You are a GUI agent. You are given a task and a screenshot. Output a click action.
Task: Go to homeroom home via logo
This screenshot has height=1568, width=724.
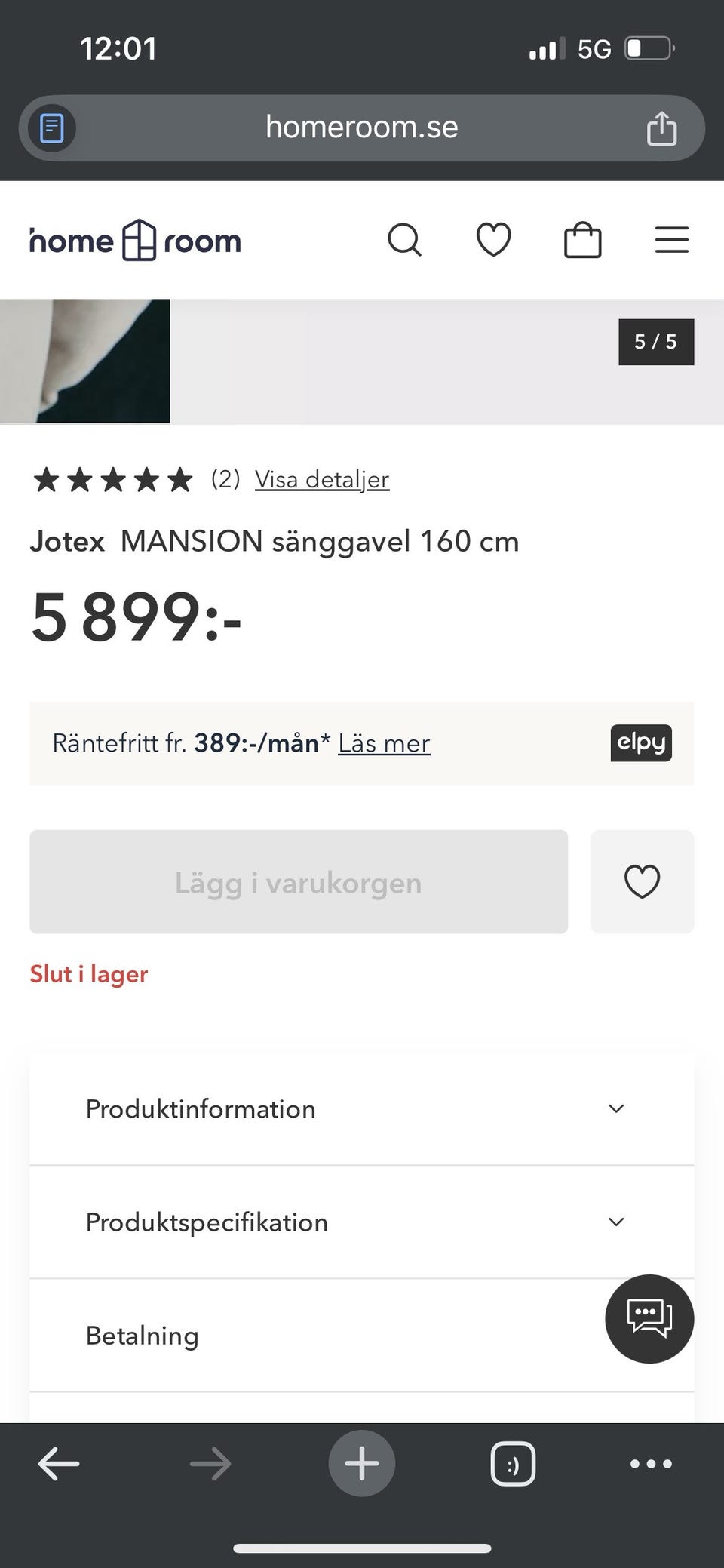point(136,241)
